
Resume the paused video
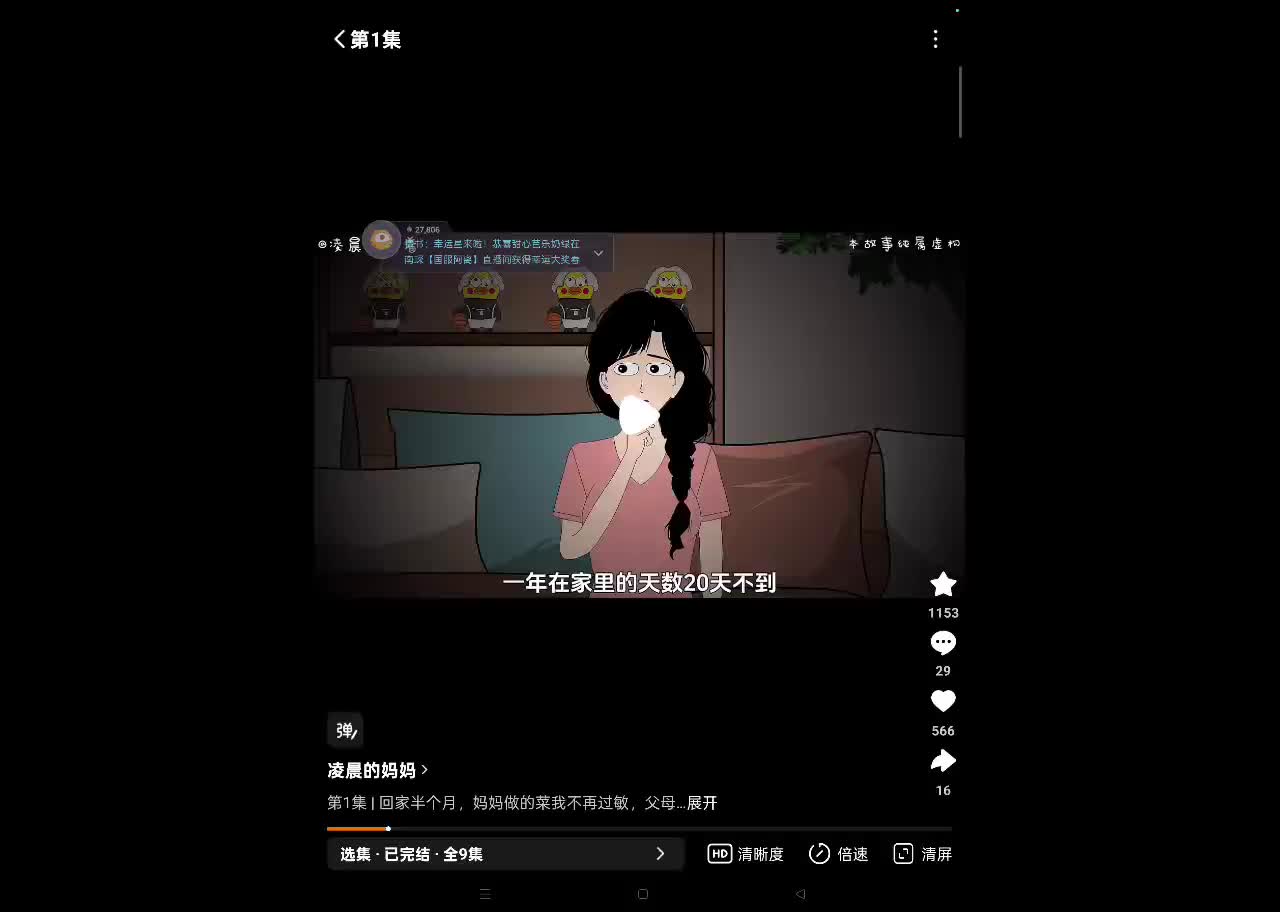[x=638, y=415]
